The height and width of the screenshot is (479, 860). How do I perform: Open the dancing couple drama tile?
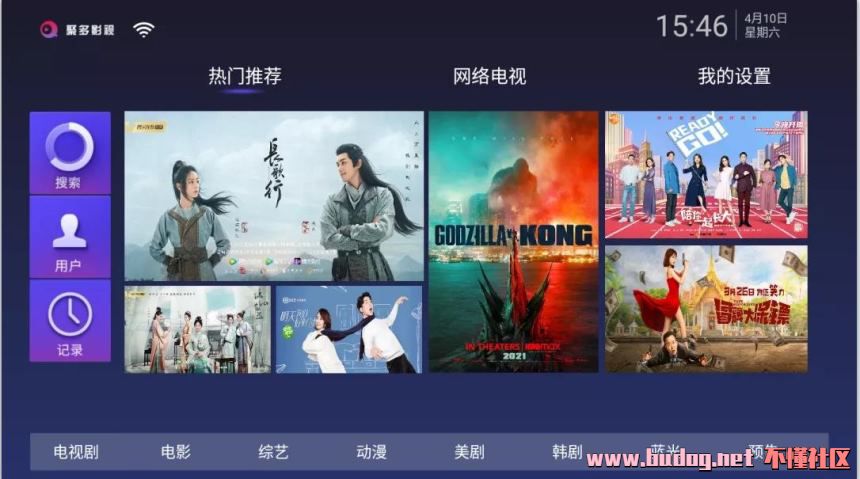tap(349, 329)
